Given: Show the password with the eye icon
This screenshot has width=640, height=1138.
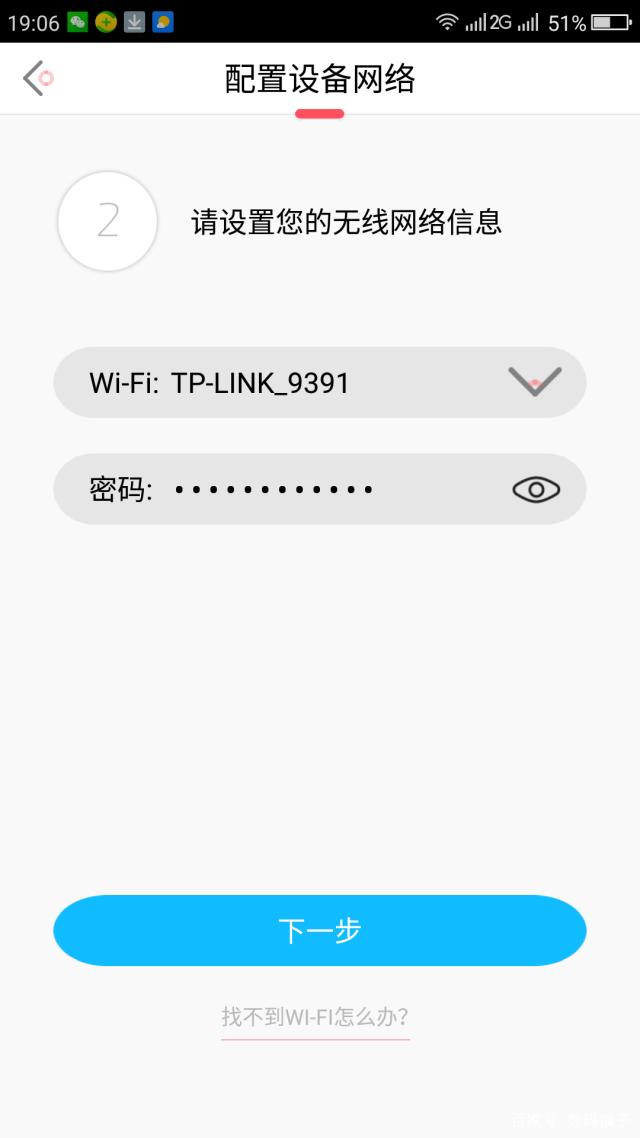Looking at the screenshot, I should pos(536,489).
